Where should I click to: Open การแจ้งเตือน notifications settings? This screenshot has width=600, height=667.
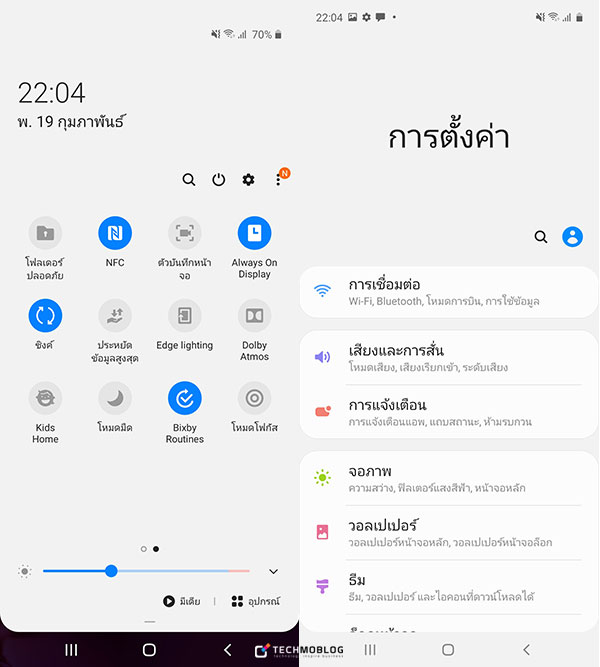[x=448, y=411]
